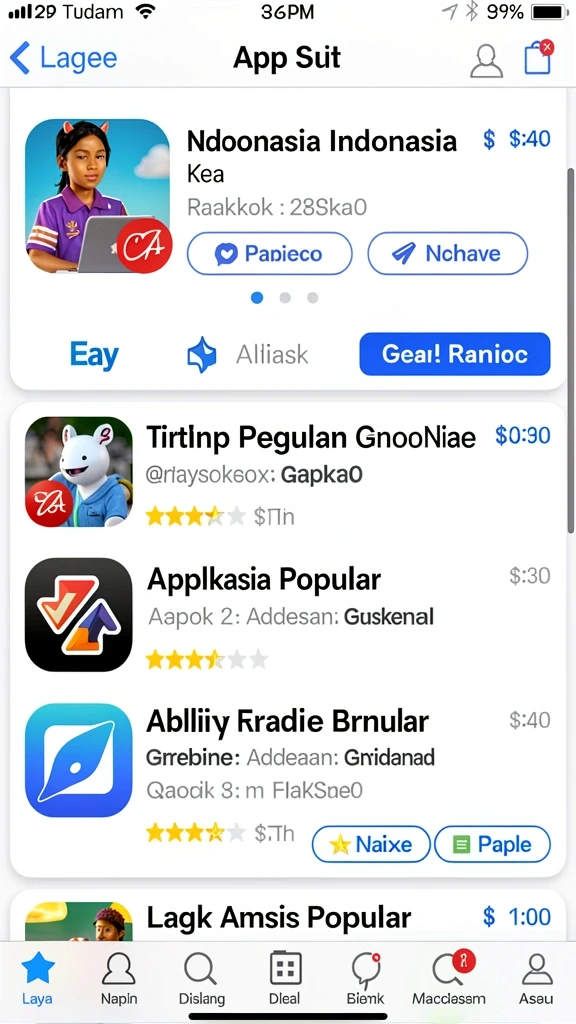
Task: Go back to Lagee
Action: (63, 58)
